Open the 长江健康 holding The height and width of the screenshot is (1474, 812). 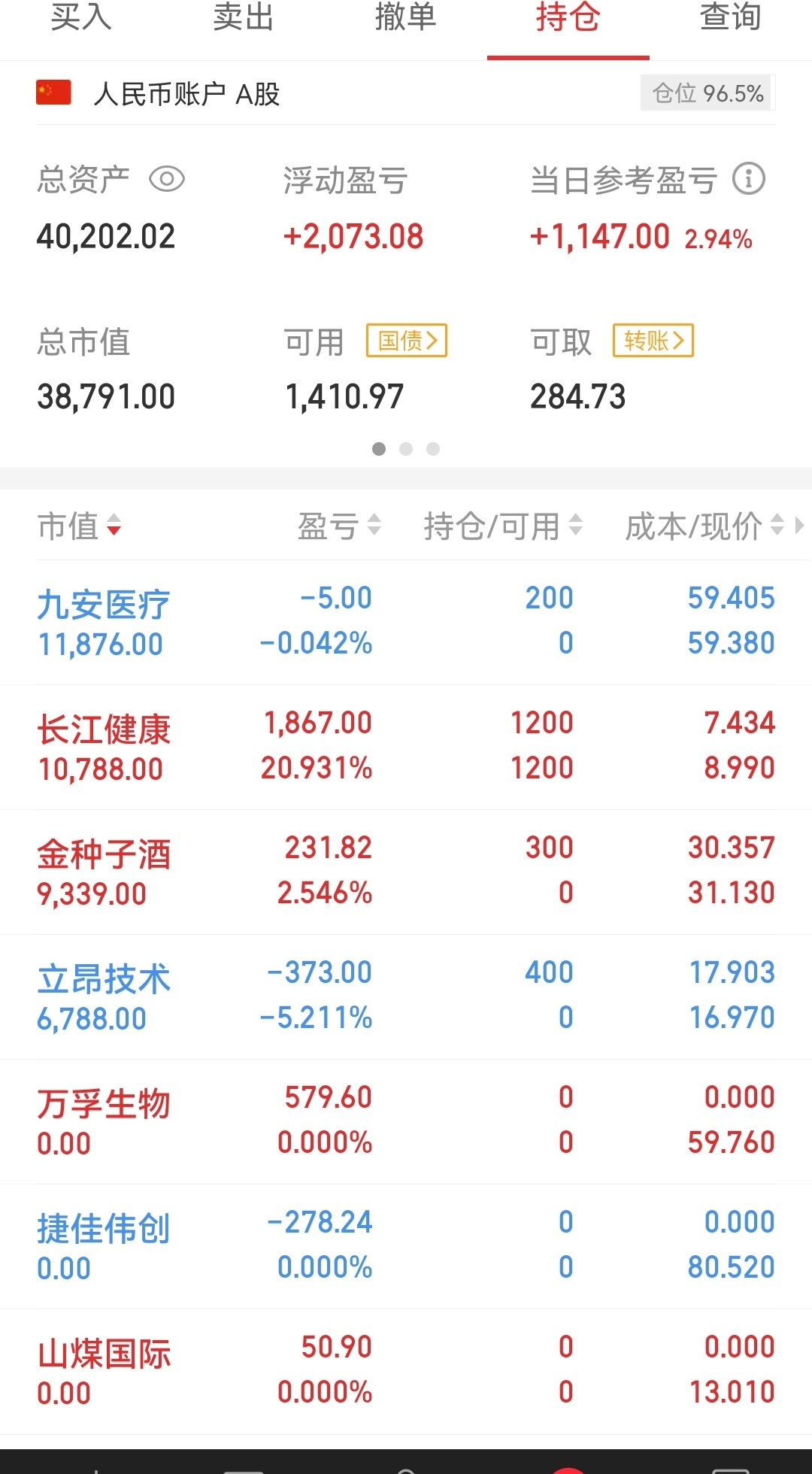(406, 747)
